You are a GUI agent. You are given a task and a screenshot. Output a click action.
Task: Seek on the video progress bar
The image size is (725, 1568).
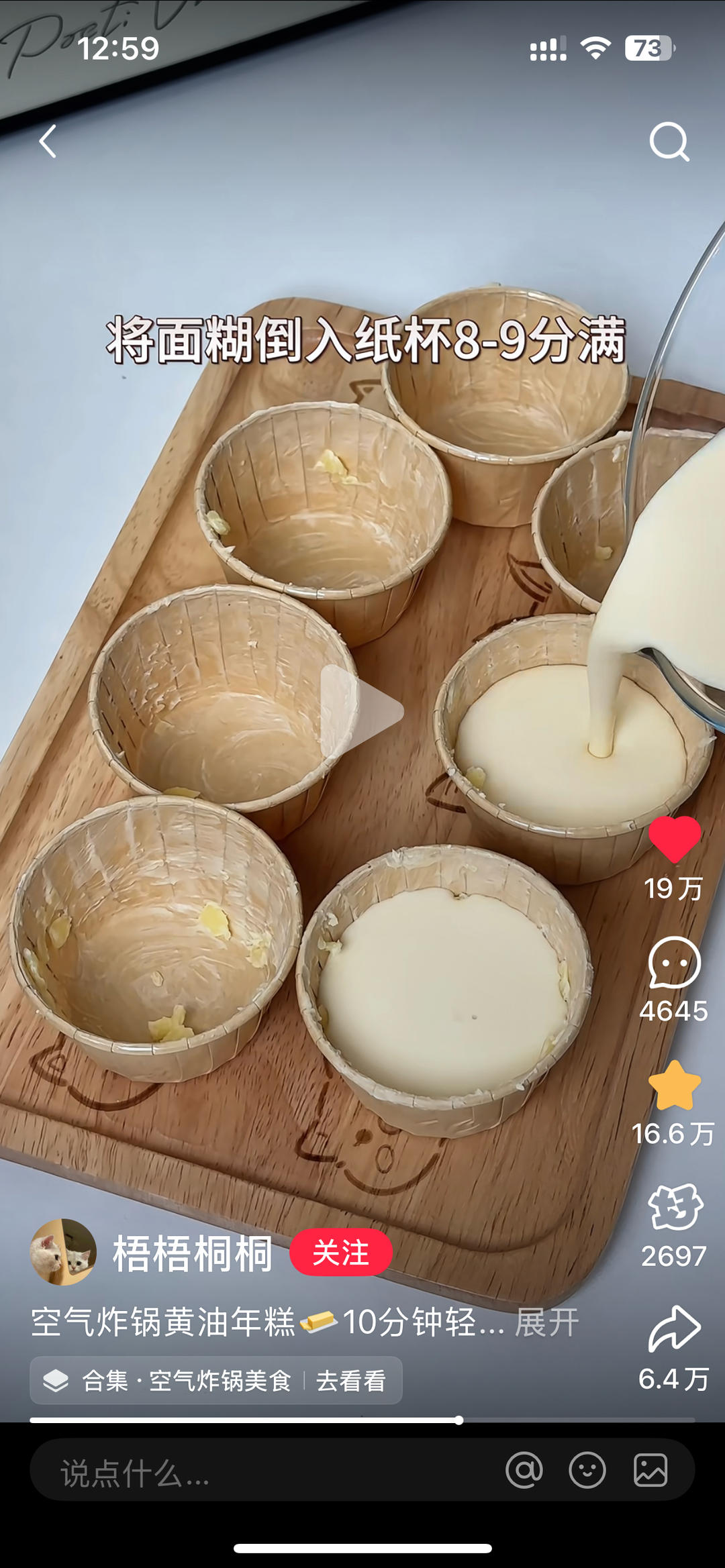pos(362,1420)
